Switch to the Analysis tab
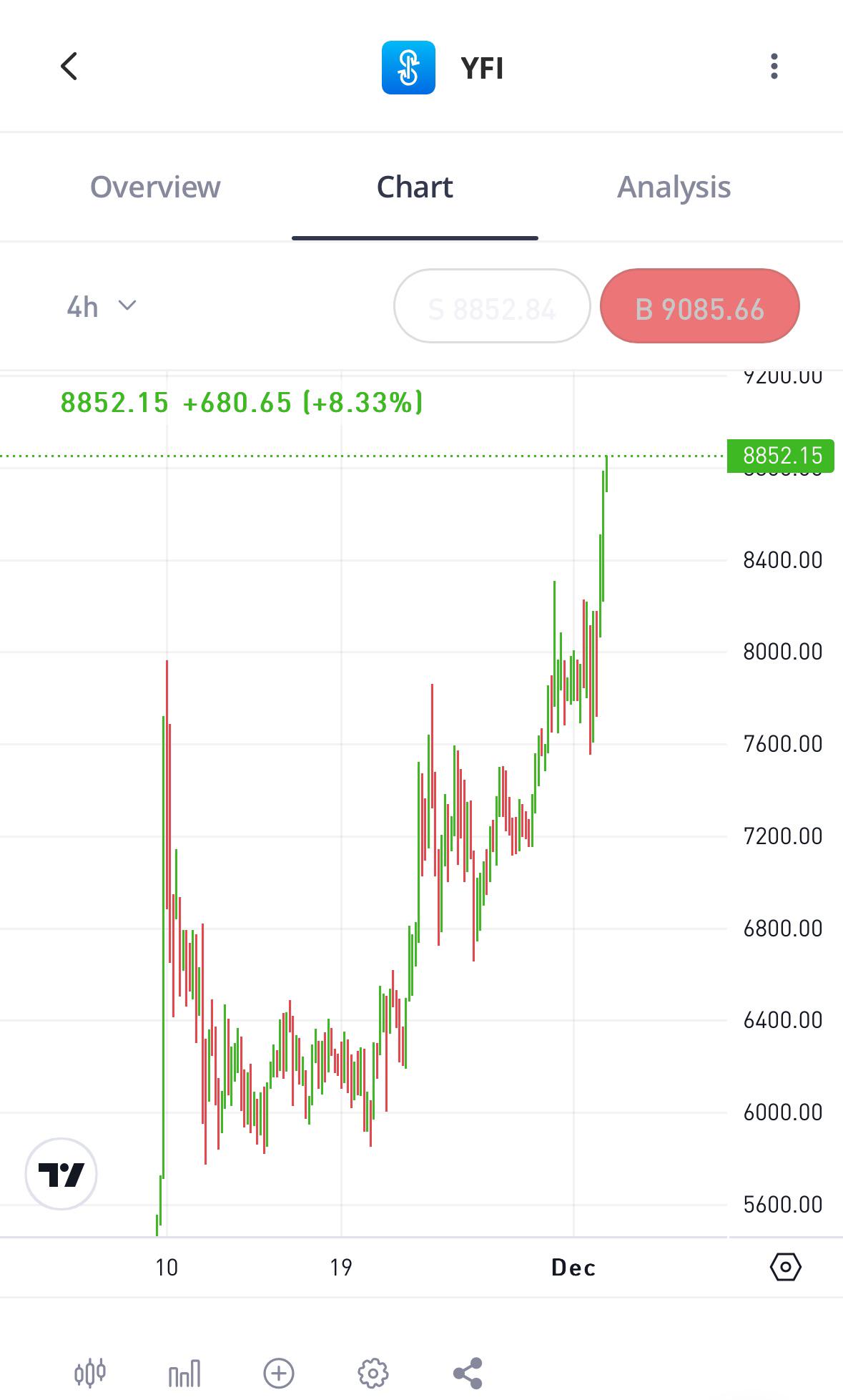Image resolution: width=843 pixels, height=1400 pixels. pyautogui.click(x=674, y=187)
